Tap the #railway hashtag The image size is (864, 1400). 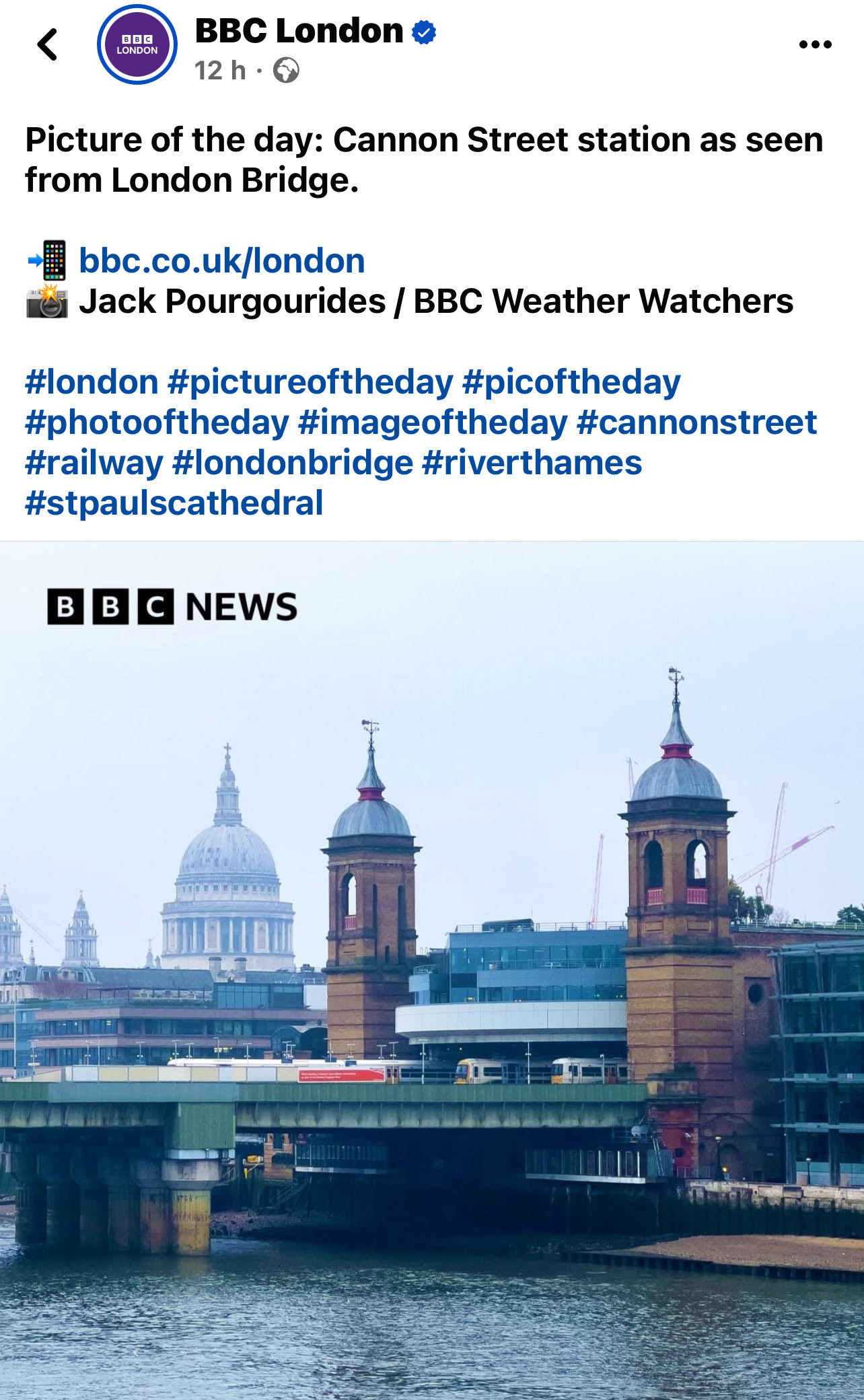pyautogui.click(x=94, y=463)
